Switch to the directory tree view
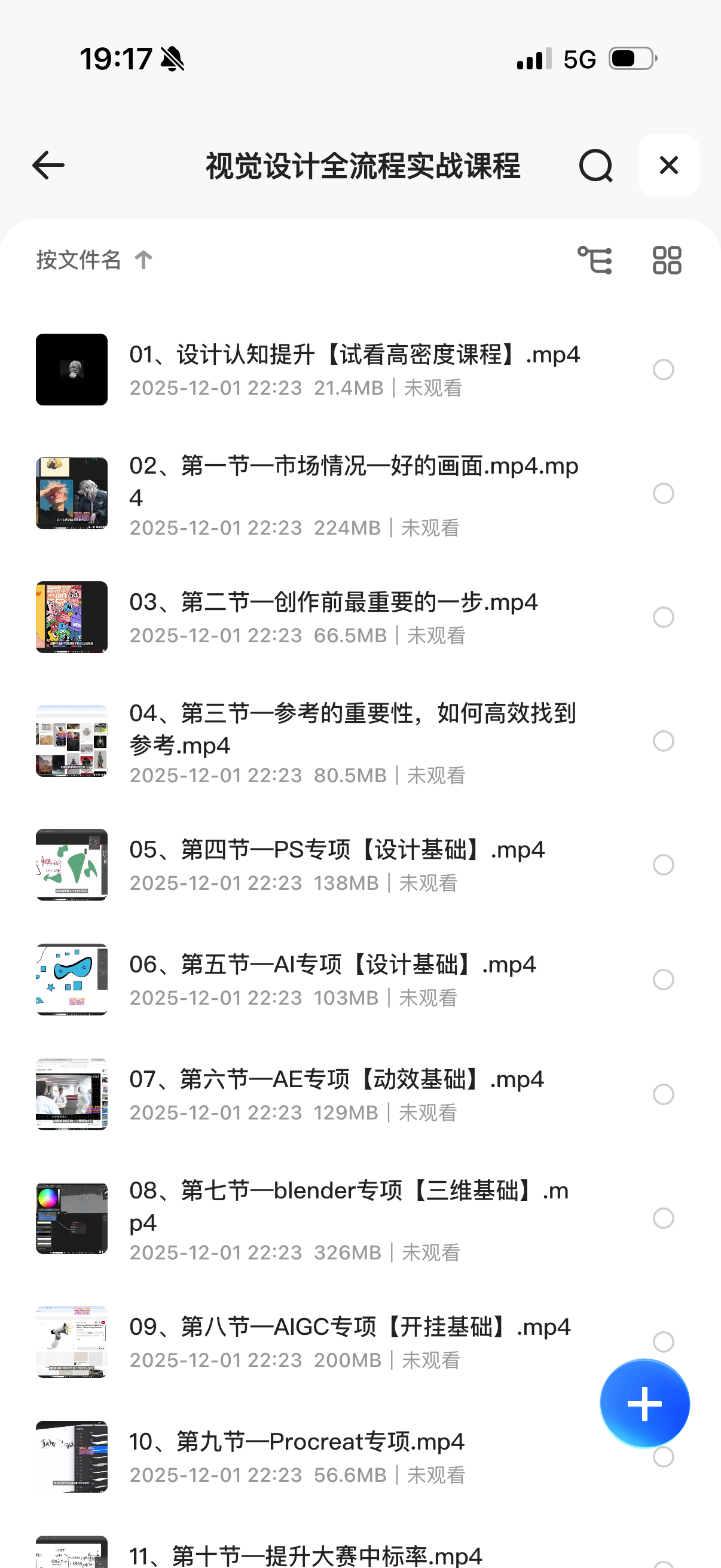This screenshot has width=721, height=1568. (594, 260)
